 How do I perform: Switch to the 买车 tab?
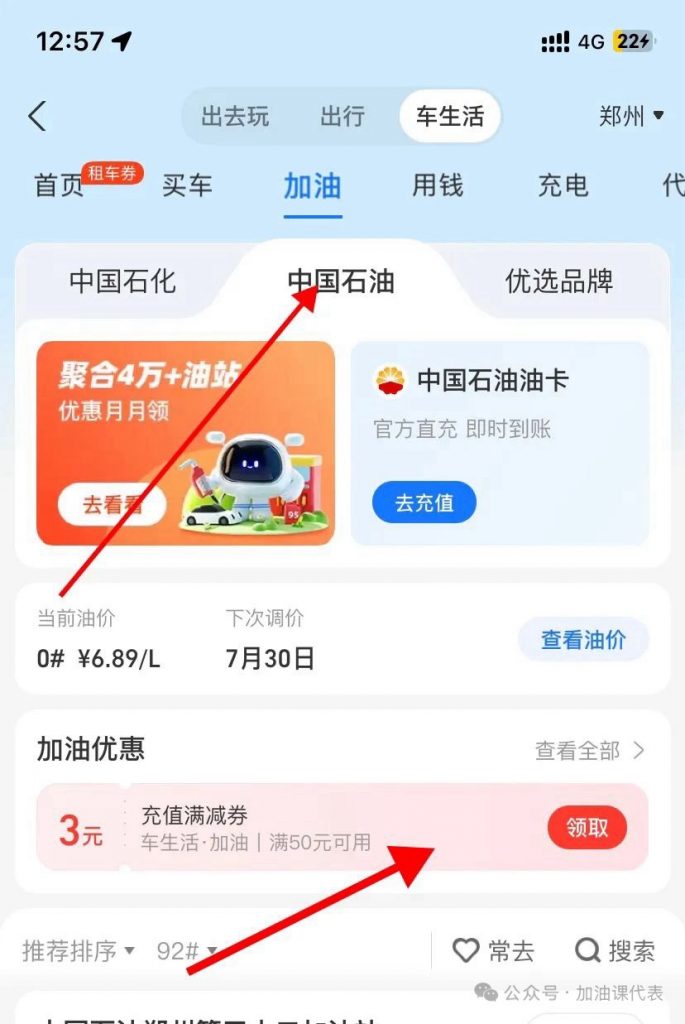click(187, 186)
